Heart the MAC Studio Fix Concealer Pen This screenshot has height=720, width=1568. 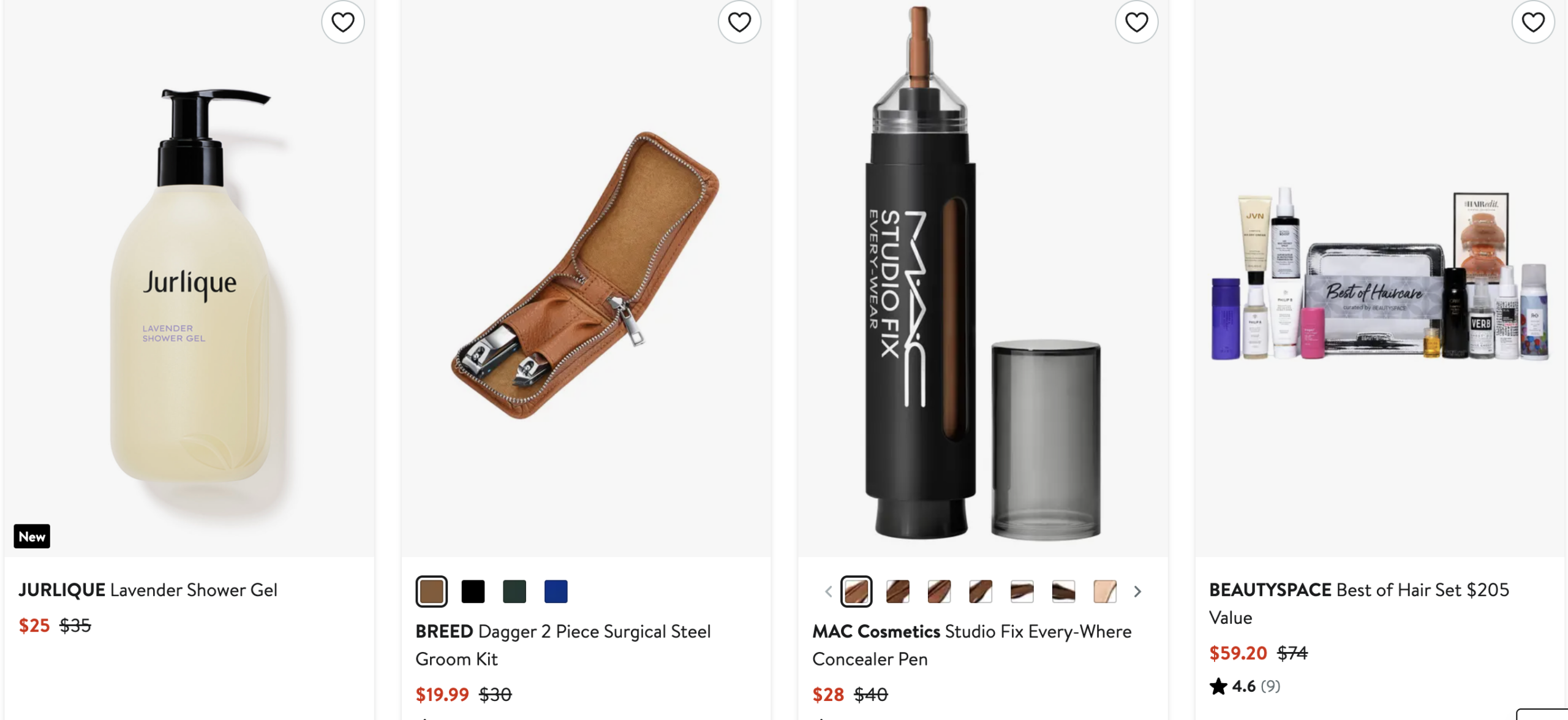click(x=1136, y=22)
